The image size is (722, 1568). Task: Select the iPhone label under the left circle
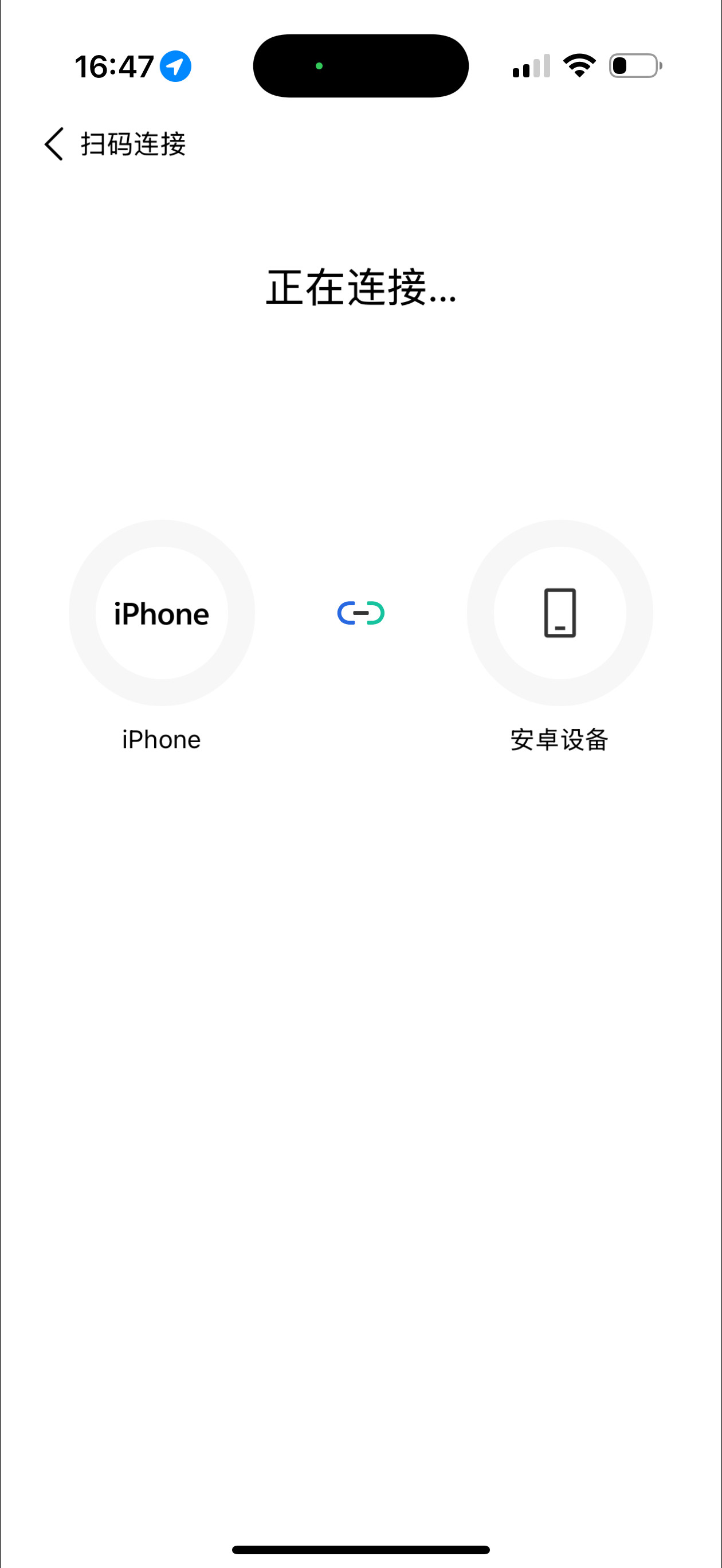[160, 739]
